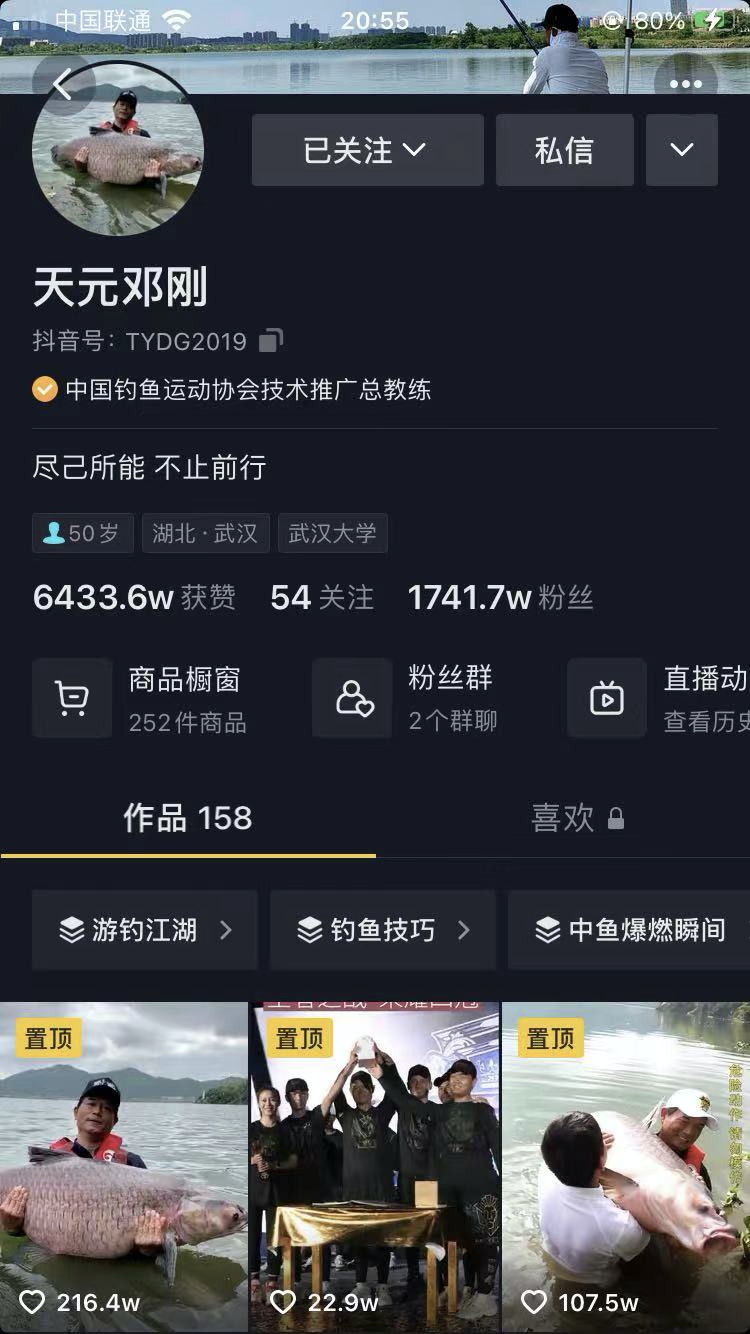Tap the heart icon under the first video

35,1303
